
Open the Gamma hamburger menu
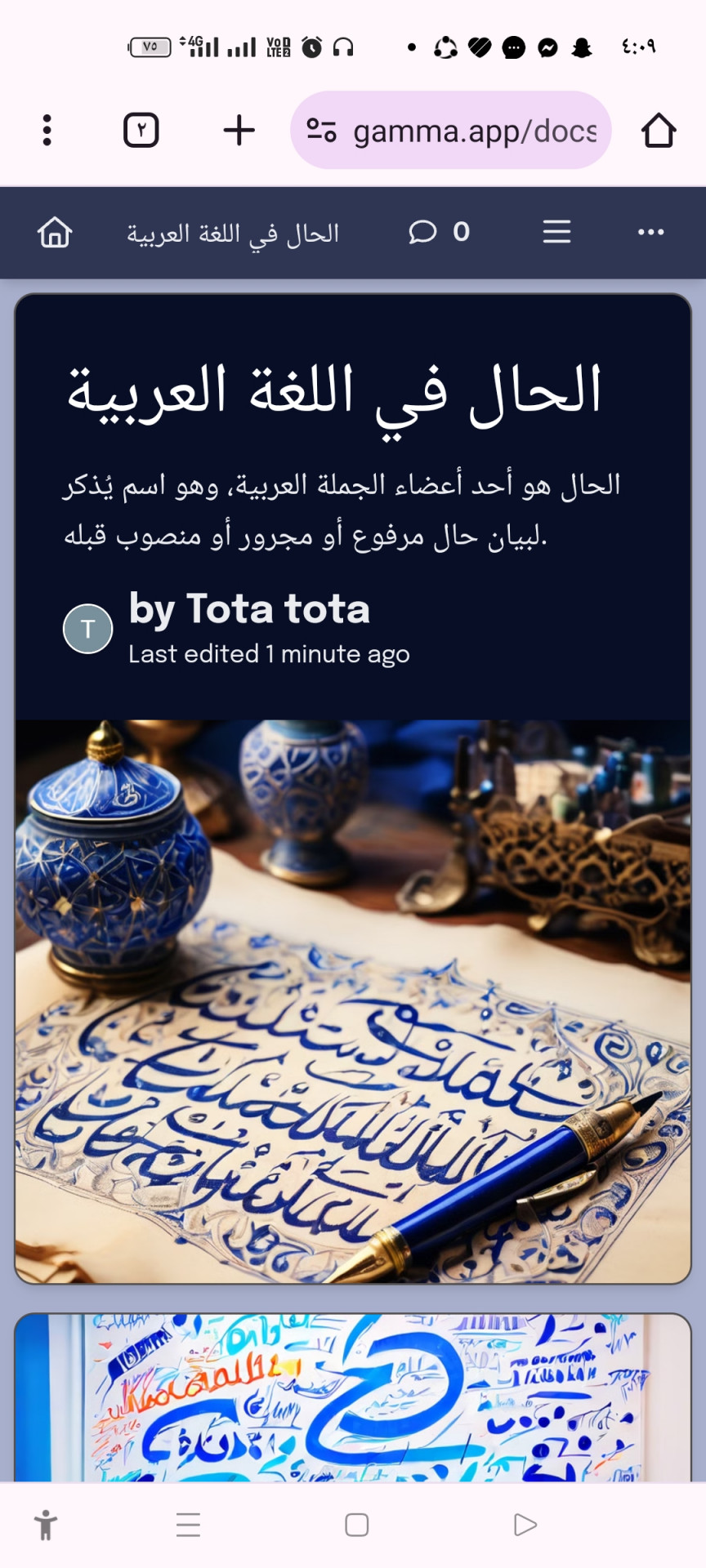coord(556,233)
